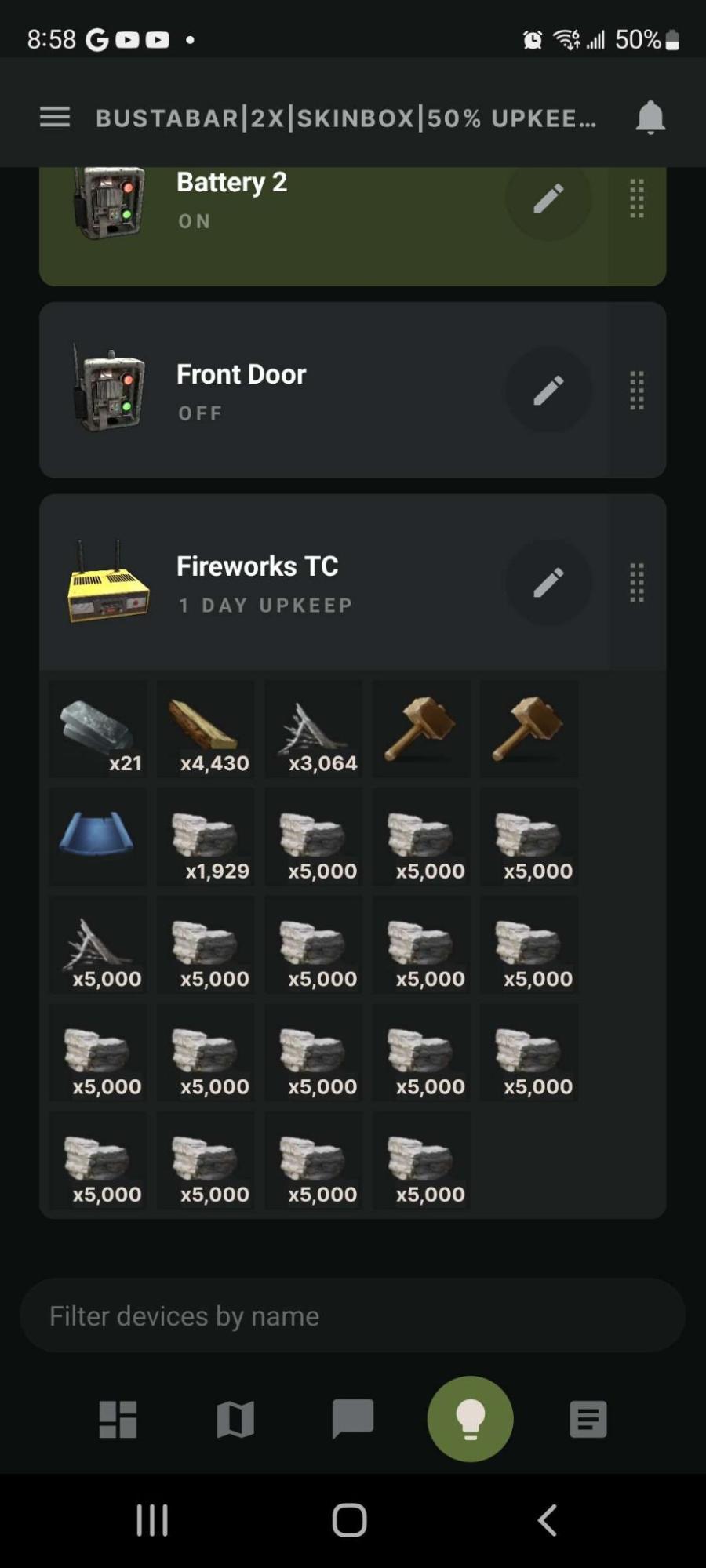Image resolution: width=706 pixels, height=1568 pixels.
Task: Edit the Battery 2 device
Action: point(548,199)
